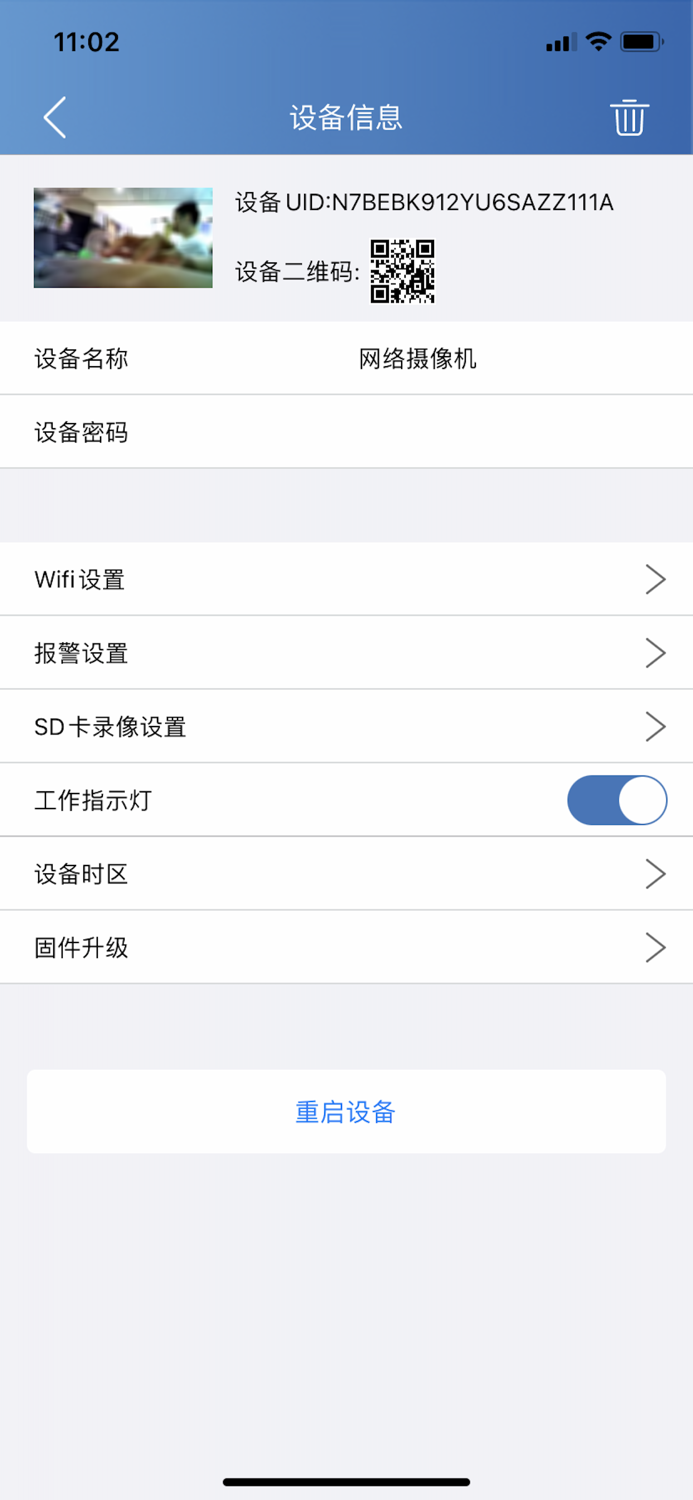Tap the 设备密码 field

tap(346, 432)
